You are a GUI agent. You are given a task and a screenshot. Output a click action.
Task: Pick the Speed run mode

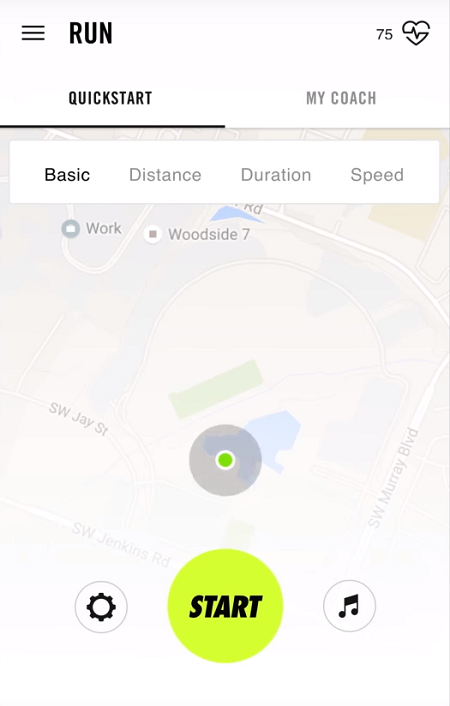point(377,175)
